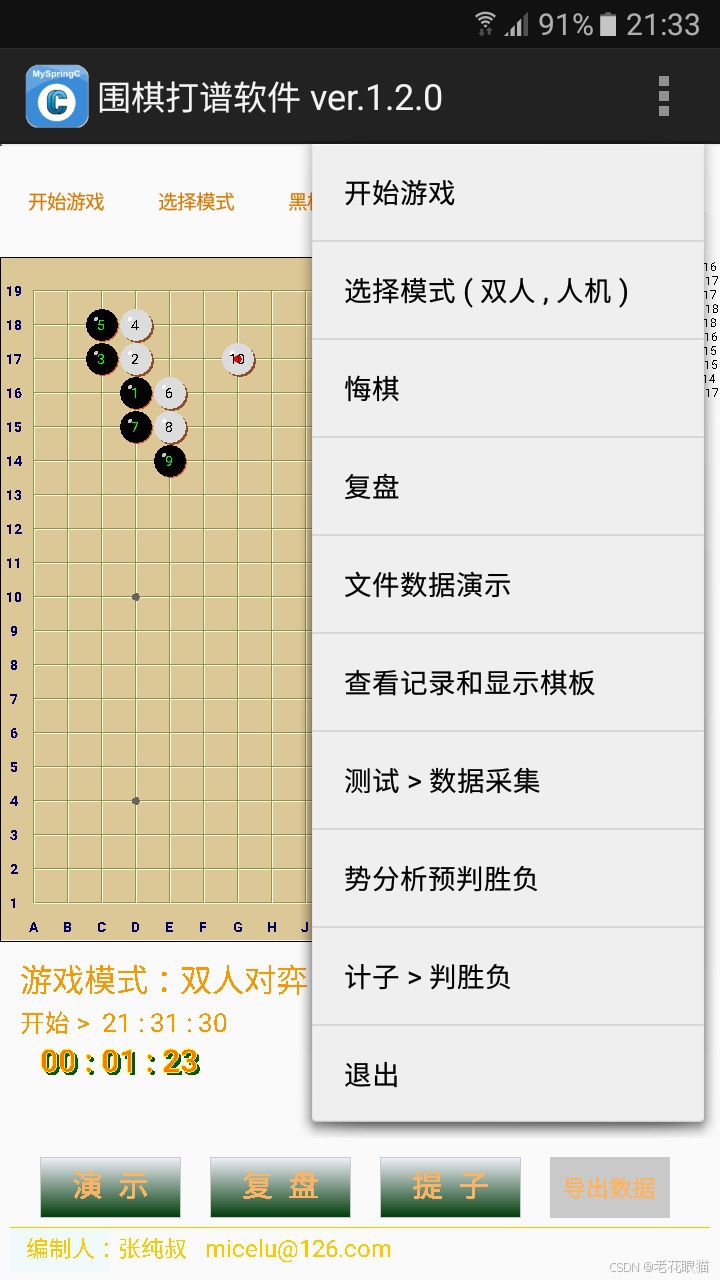
Task: Tap 选择模式 in the orange top bar
Action: point(196,202)
